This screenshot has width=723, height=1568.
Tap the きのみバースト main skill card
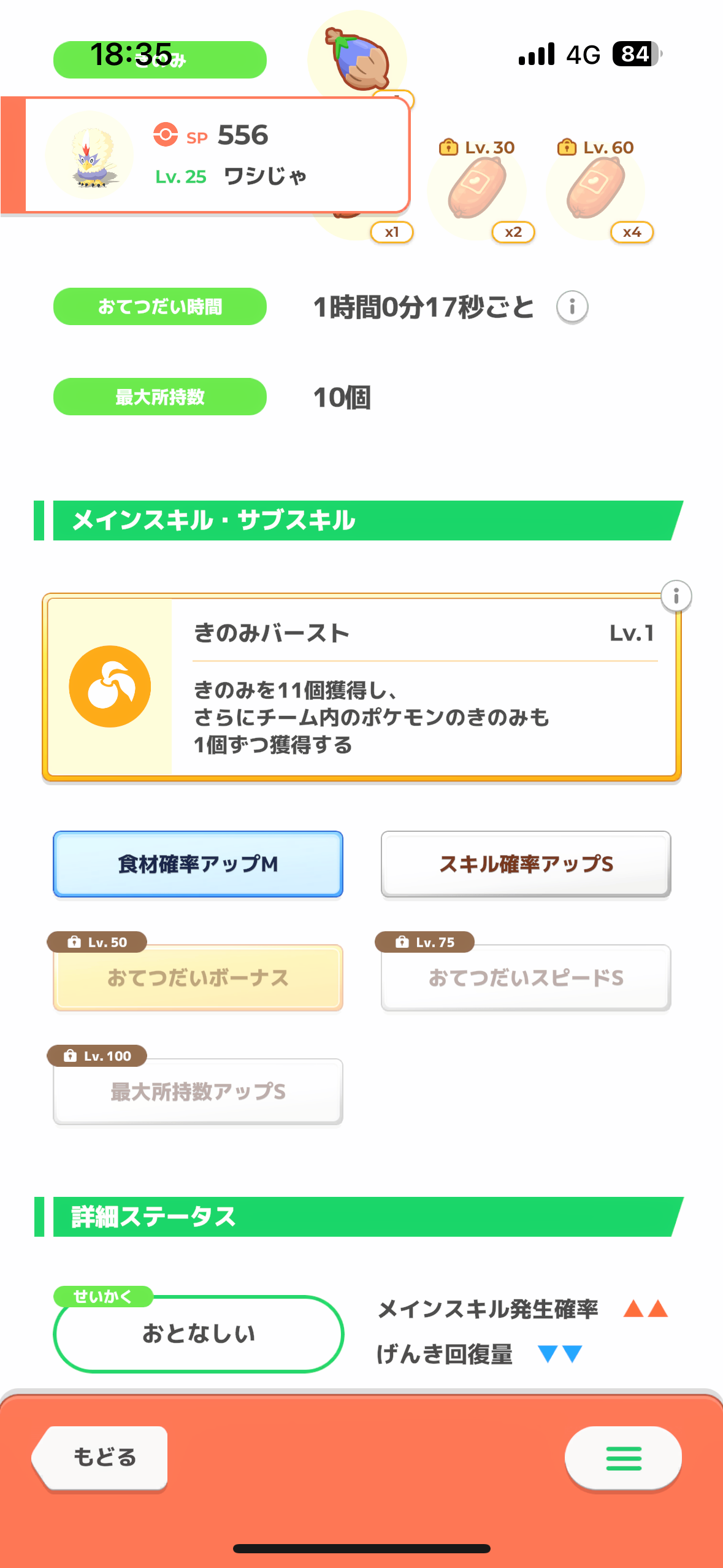(x=361, y=687)
